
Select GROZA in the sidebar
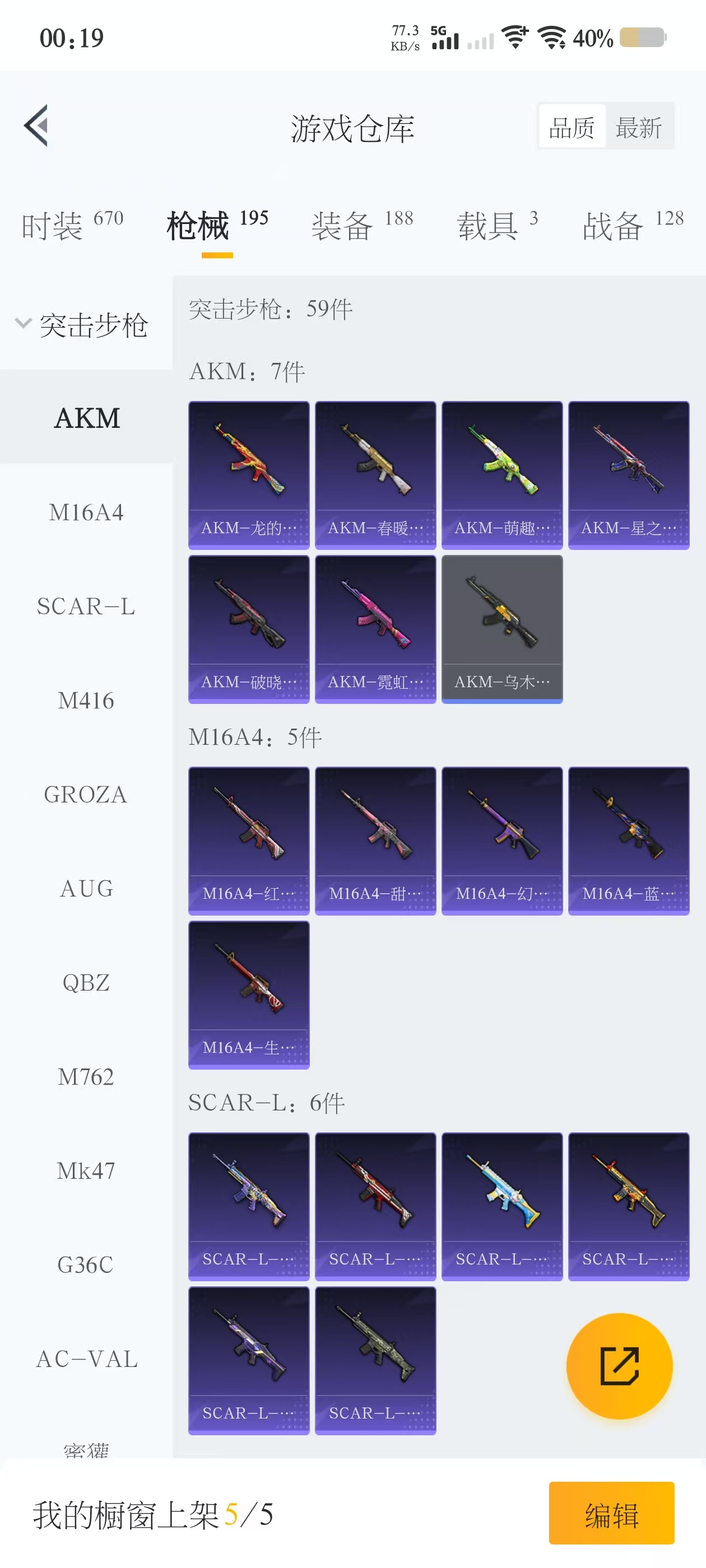(86, 794)
